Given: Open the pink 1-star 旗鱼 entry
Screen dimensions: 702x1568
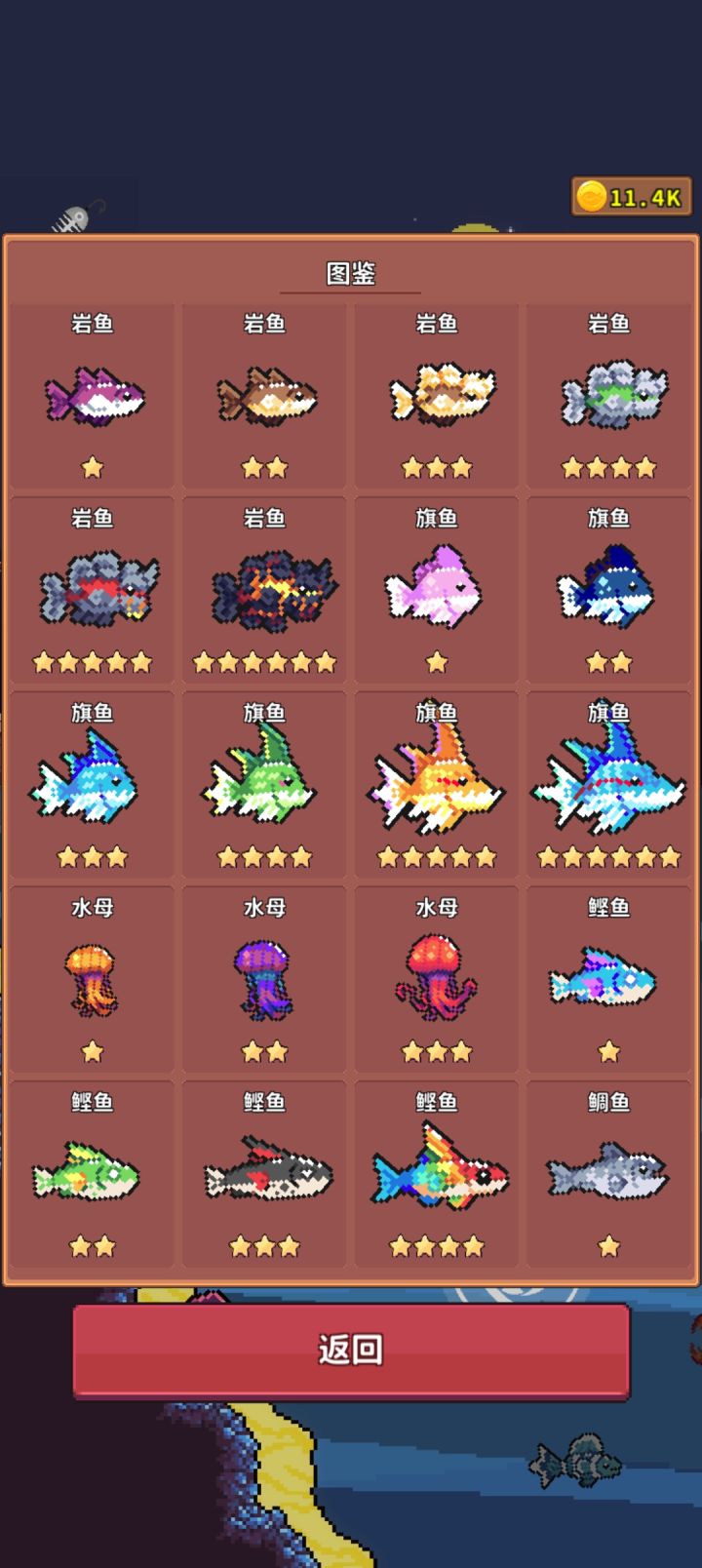Looking at the screenshot, I should [436, 585].
